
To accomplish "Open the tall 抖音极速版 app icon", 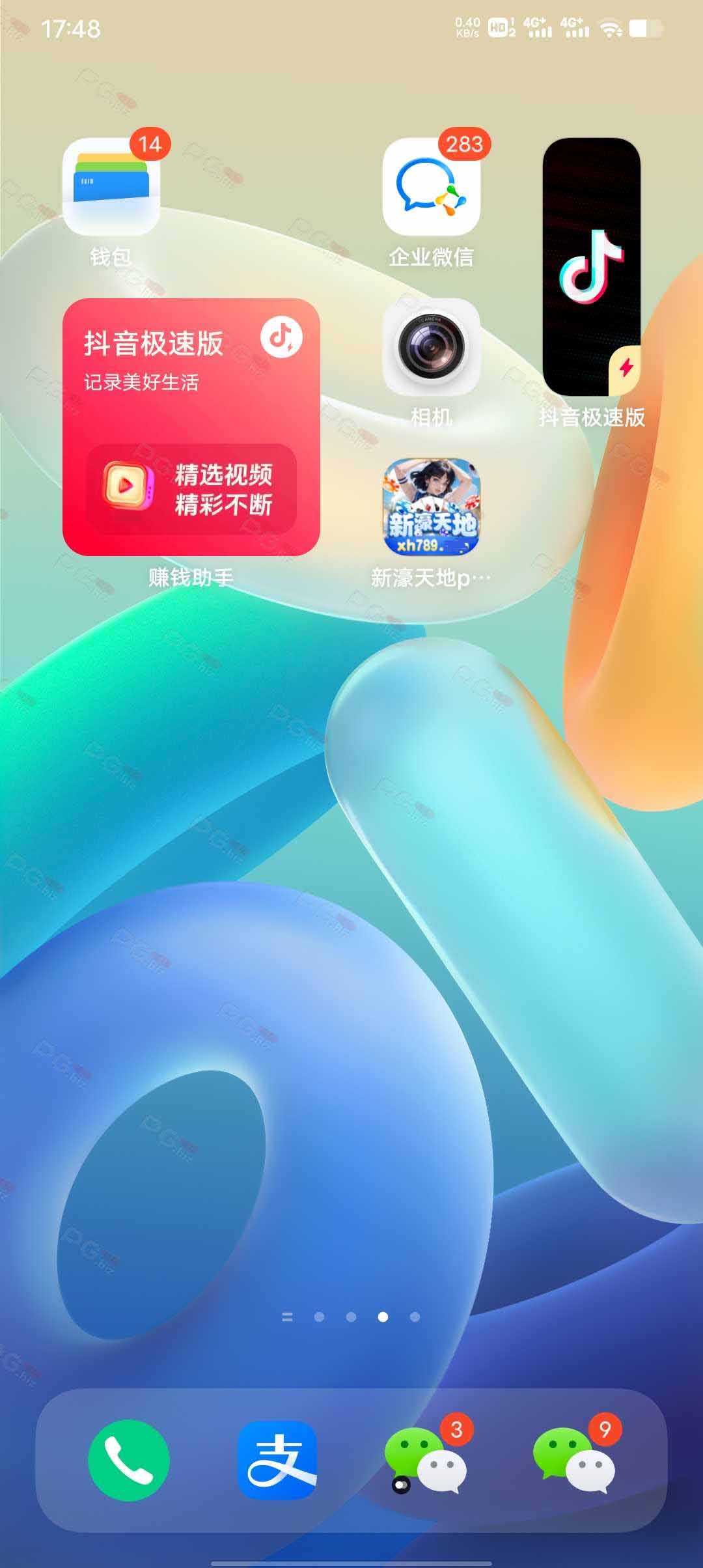I will 591,267.
